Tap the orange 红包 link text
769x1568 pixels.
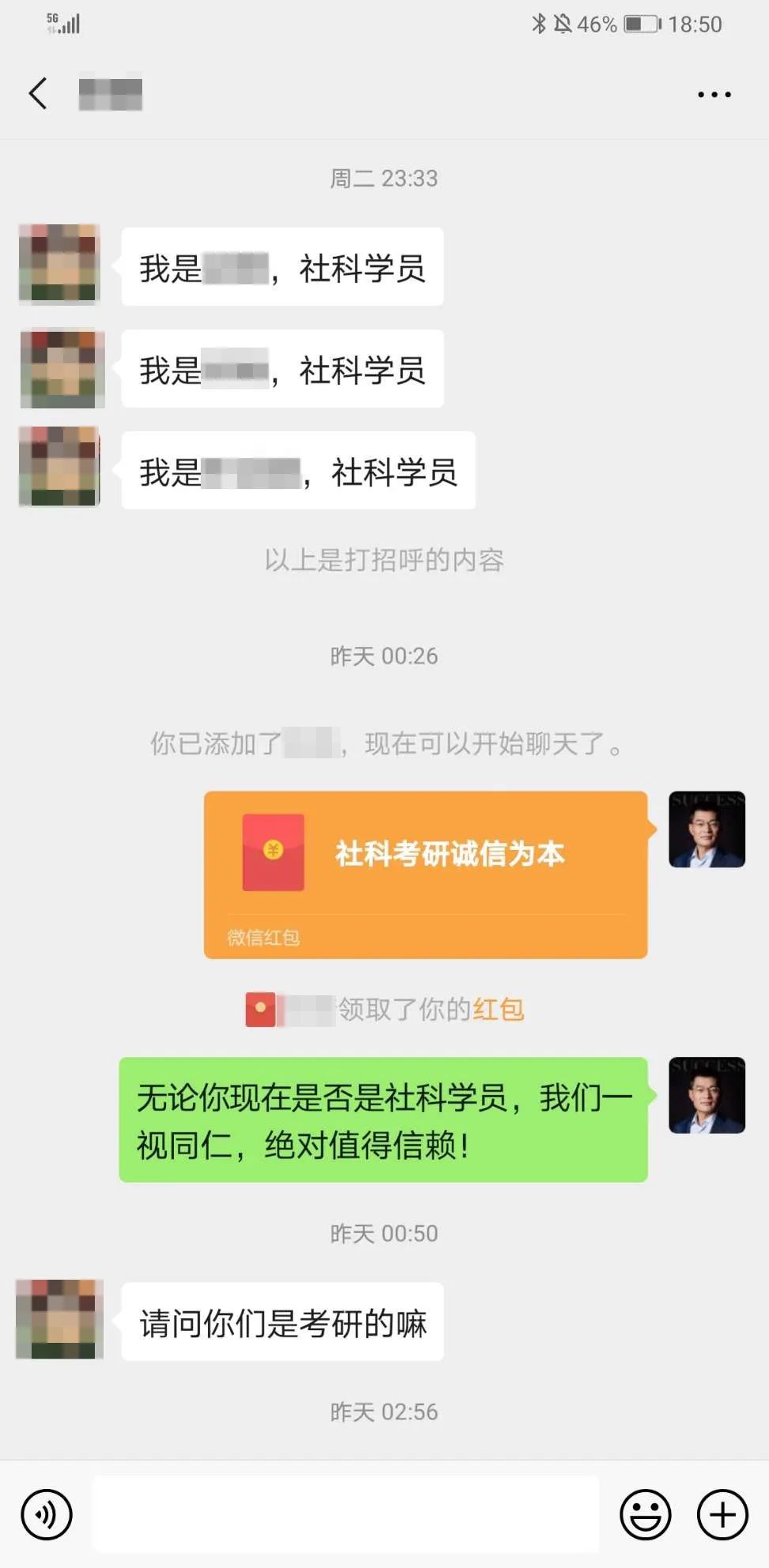click(x=498, y=1009)
